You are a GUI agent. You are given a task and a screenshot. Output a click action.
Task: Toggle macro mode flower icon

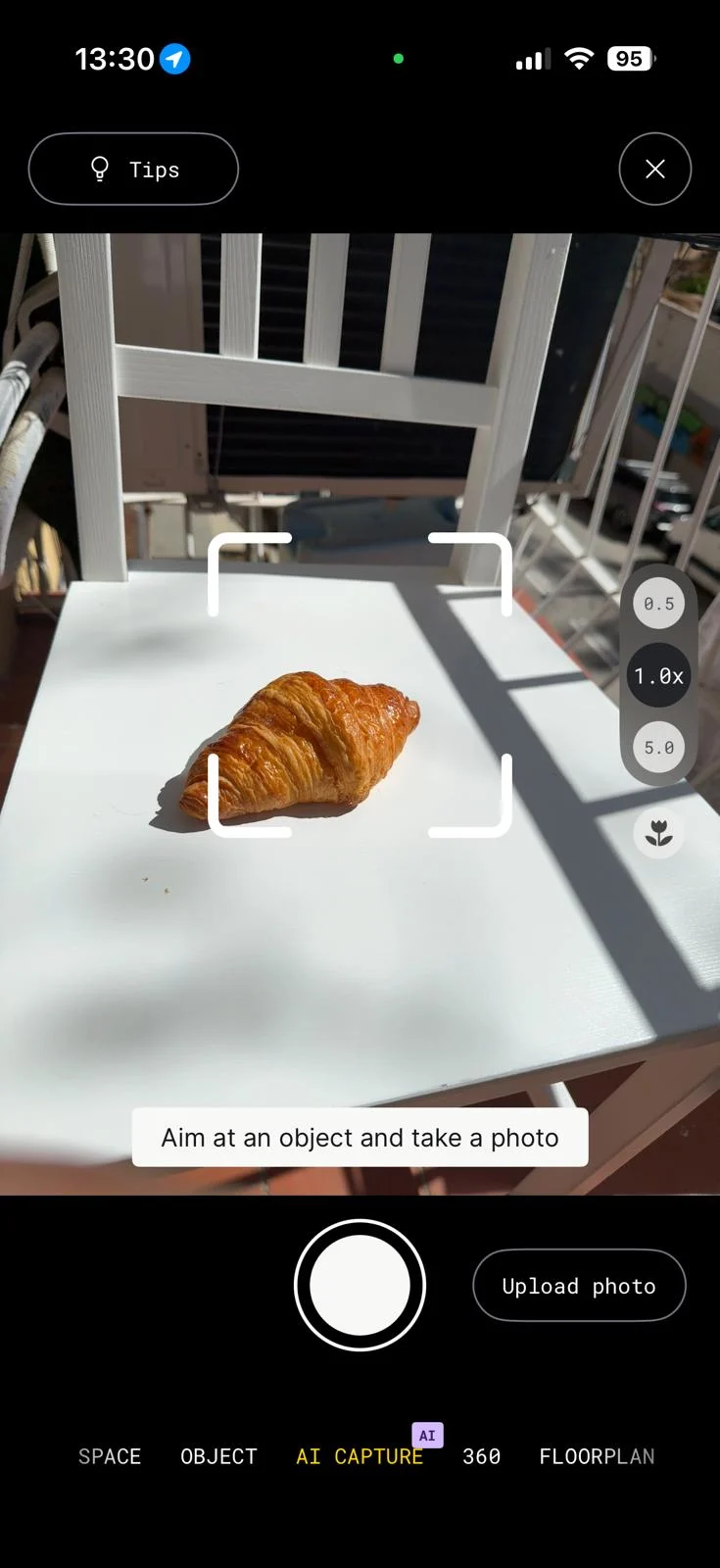658,834
